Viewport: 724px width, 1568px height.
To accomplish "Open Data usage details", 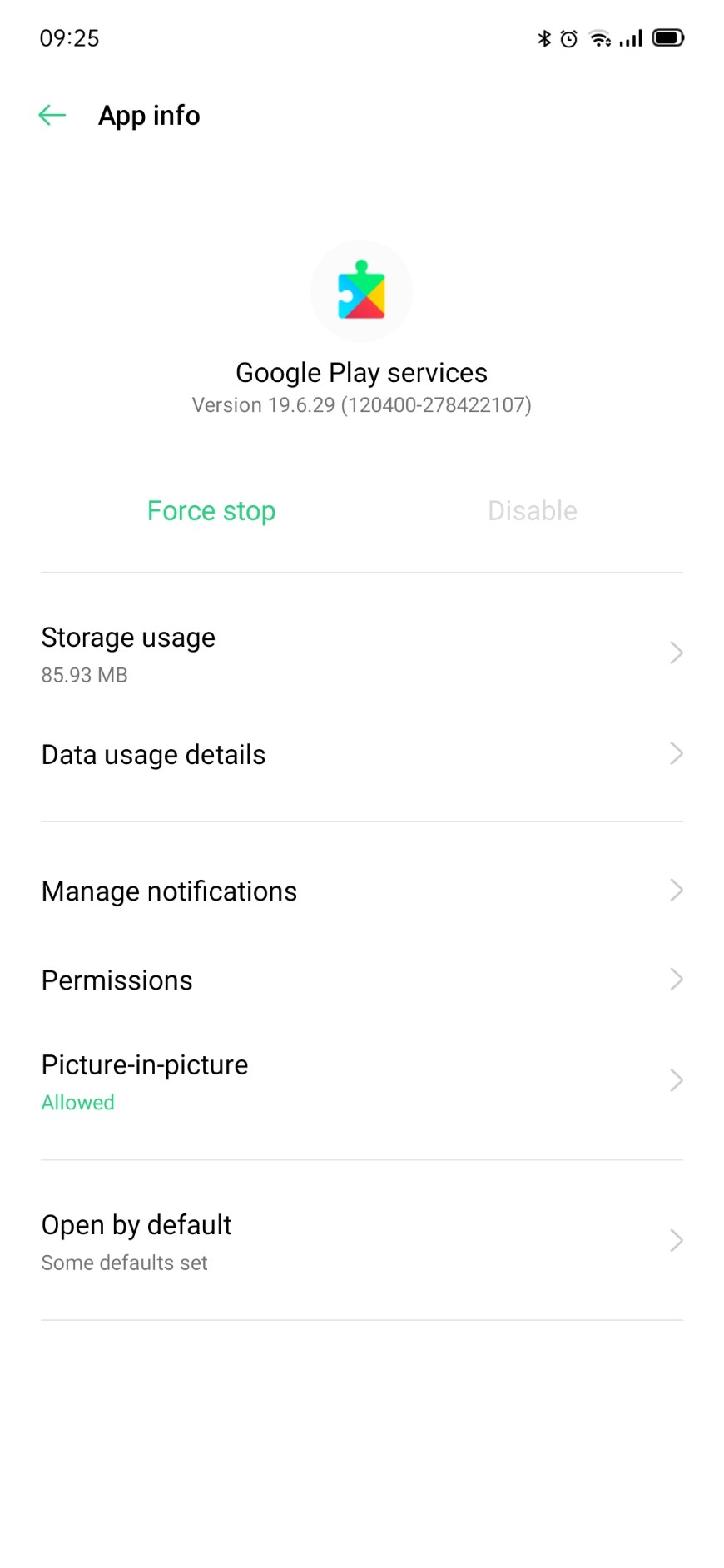I will click(x=361, y=754).
